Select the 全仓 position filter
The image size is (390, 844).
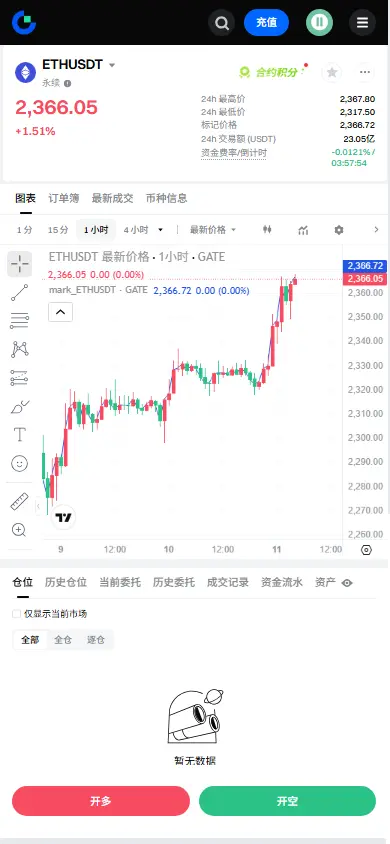[63, 640]
